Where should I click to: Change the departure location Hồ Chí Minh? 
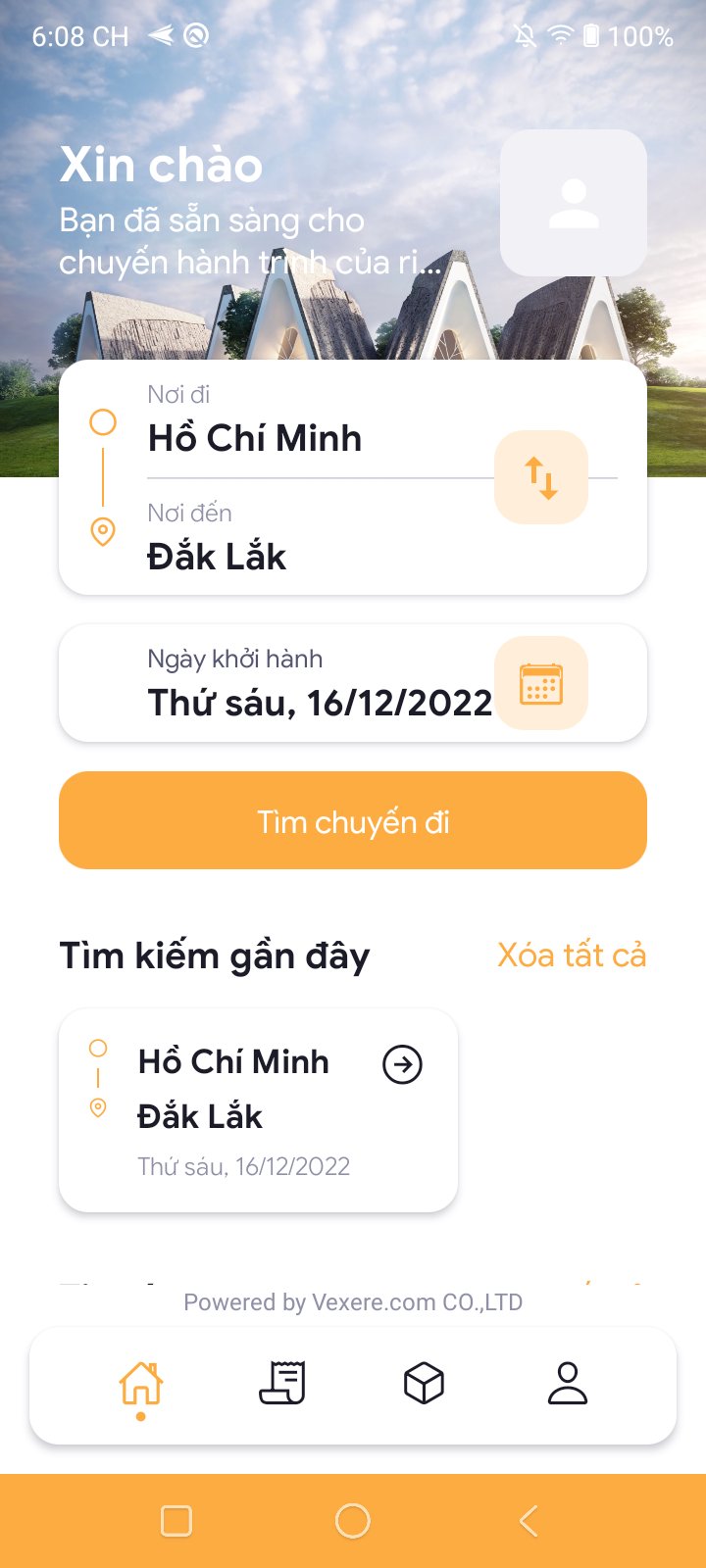pyautogui.click(x=255, y=438)
